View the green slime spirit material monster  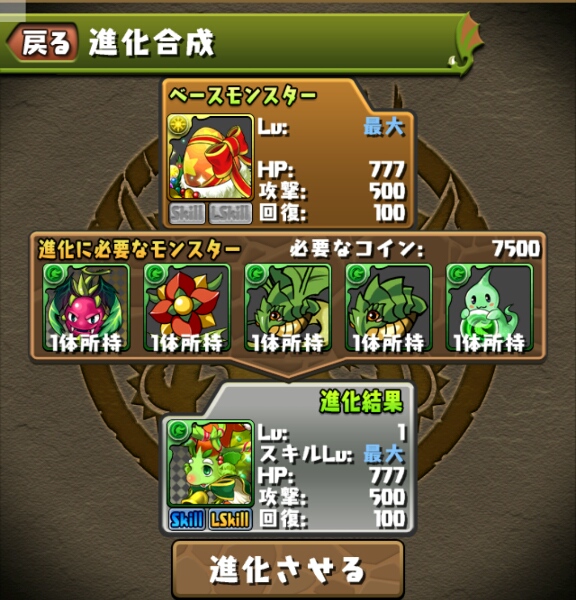point(490,308)
